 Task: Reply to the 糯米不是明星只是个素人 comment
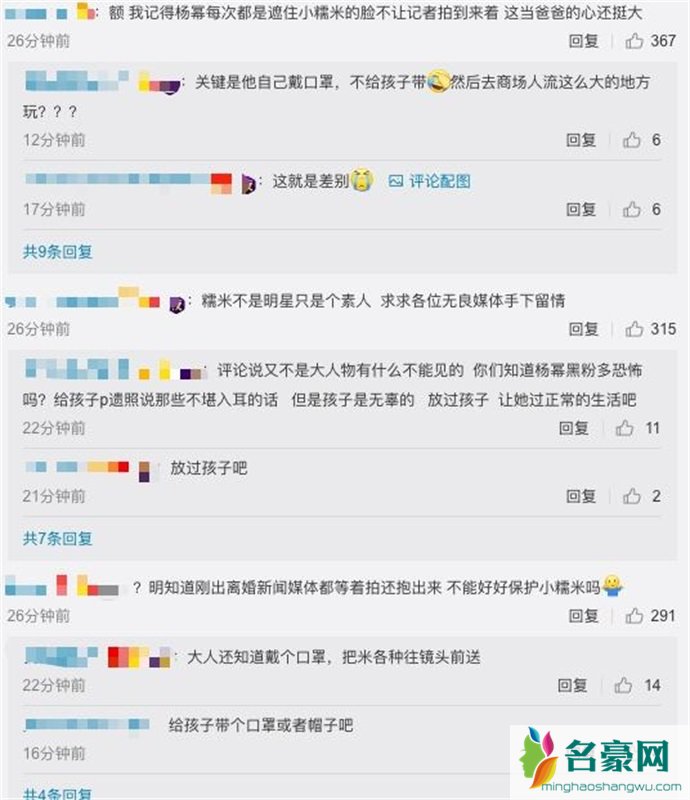pyautogui.click(x=583, y=329)
